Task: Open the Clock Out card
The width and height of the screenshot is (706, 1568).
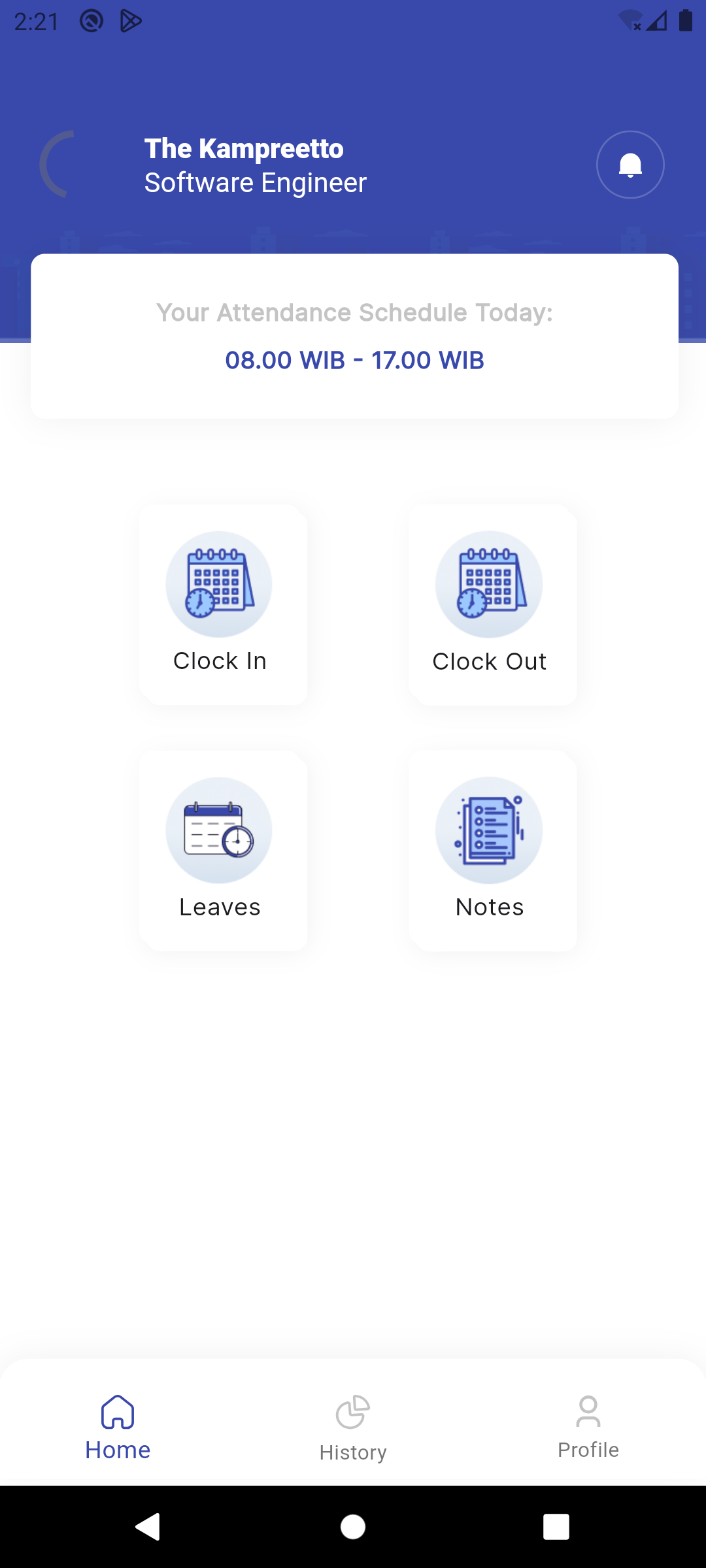Action: [492, 604]
